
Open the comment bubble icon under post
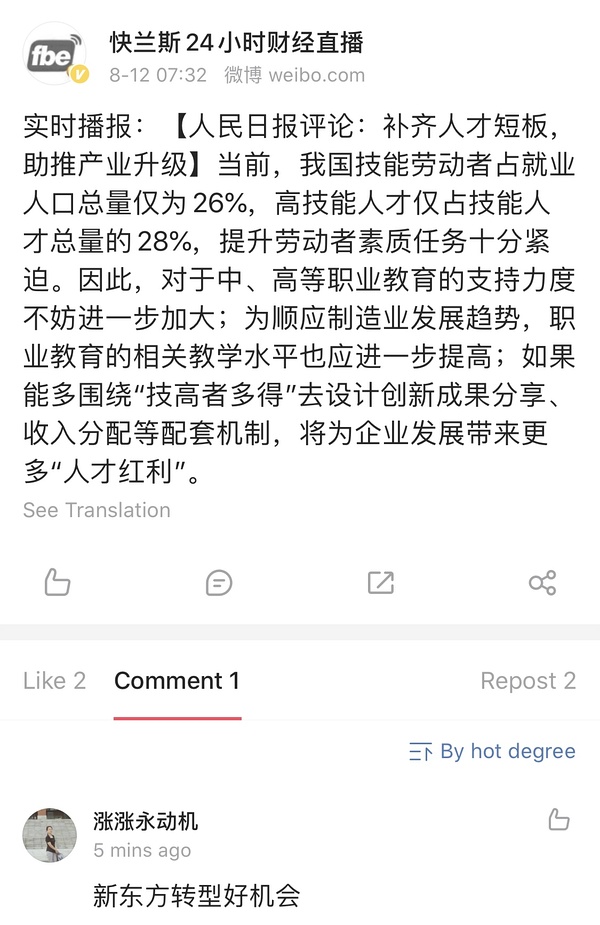click(x=219, y=582)
